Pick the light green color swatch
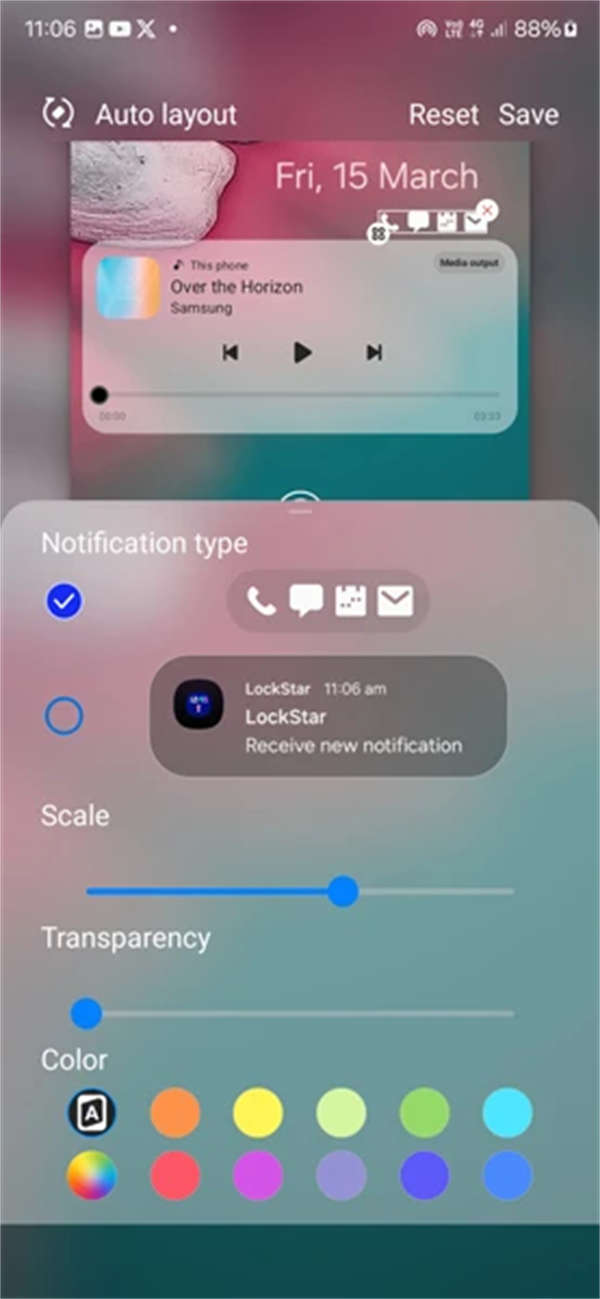This screenshot has width=600, height=1299. click(x=341, y=1111)
